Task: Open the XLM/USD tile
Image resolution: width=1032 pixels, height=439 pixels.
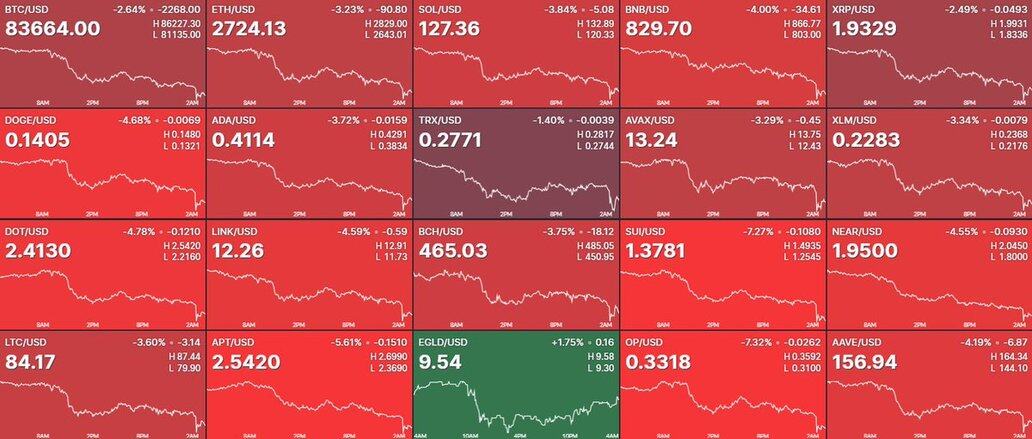Action: 929,165
